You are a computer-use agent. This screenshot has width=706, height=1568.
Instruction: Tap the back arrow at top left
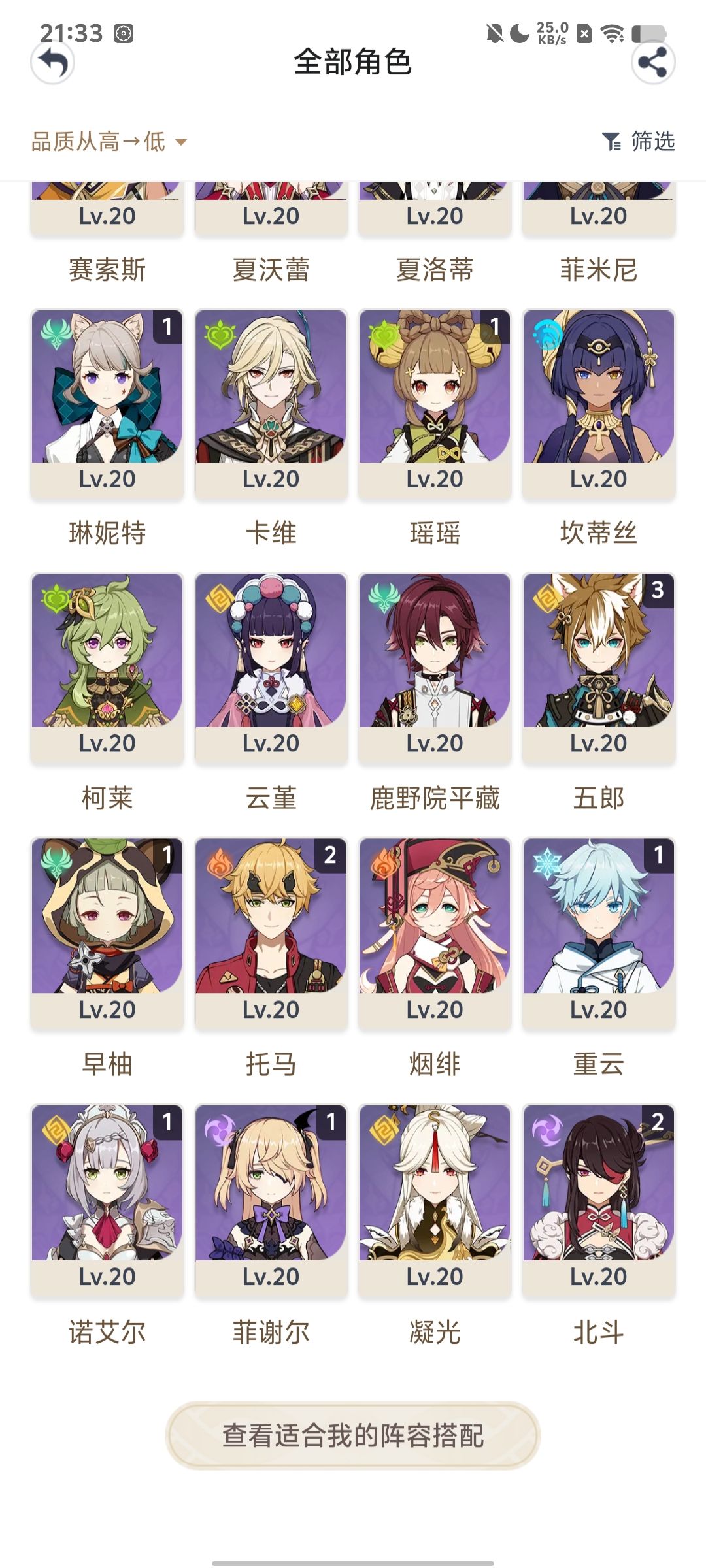tap(52, 63)
